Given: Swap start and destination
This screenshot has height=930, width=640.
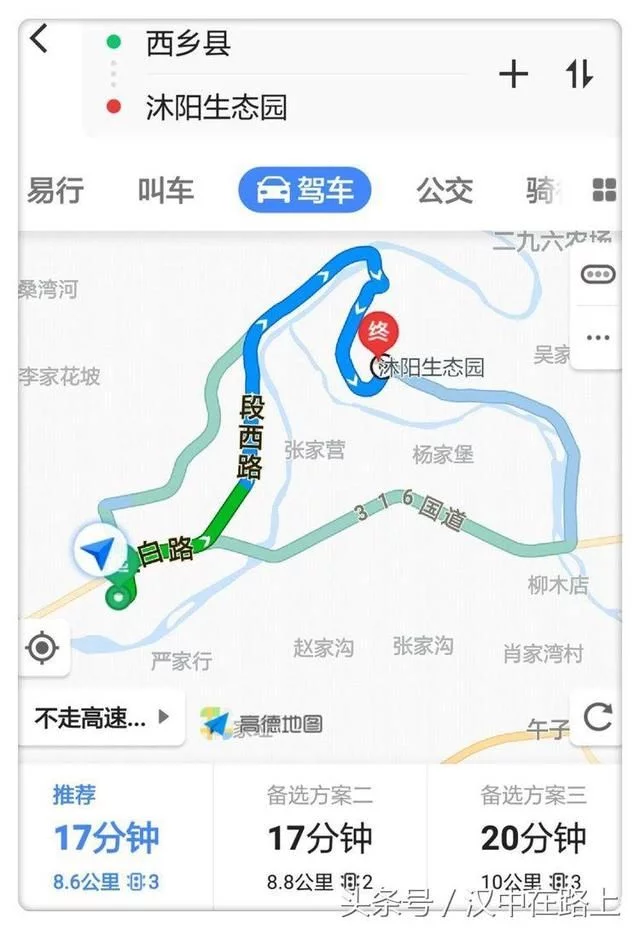Looking at the screenshot, I should tap(579, 75).
